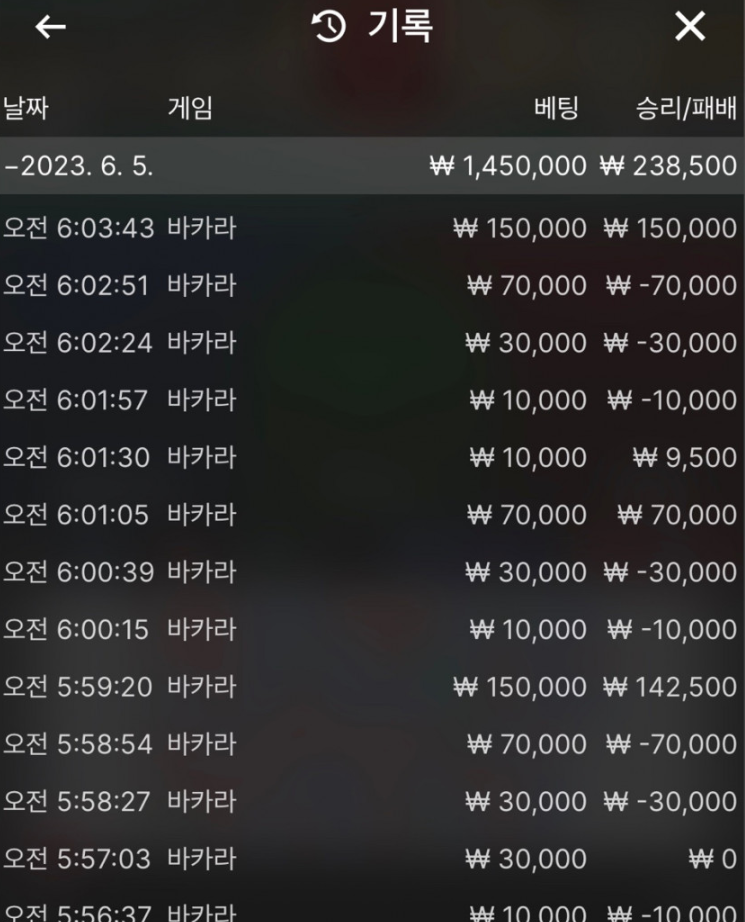
Task: Open the 오전 6:01:30 바카라 record
Action: [370, 458]
